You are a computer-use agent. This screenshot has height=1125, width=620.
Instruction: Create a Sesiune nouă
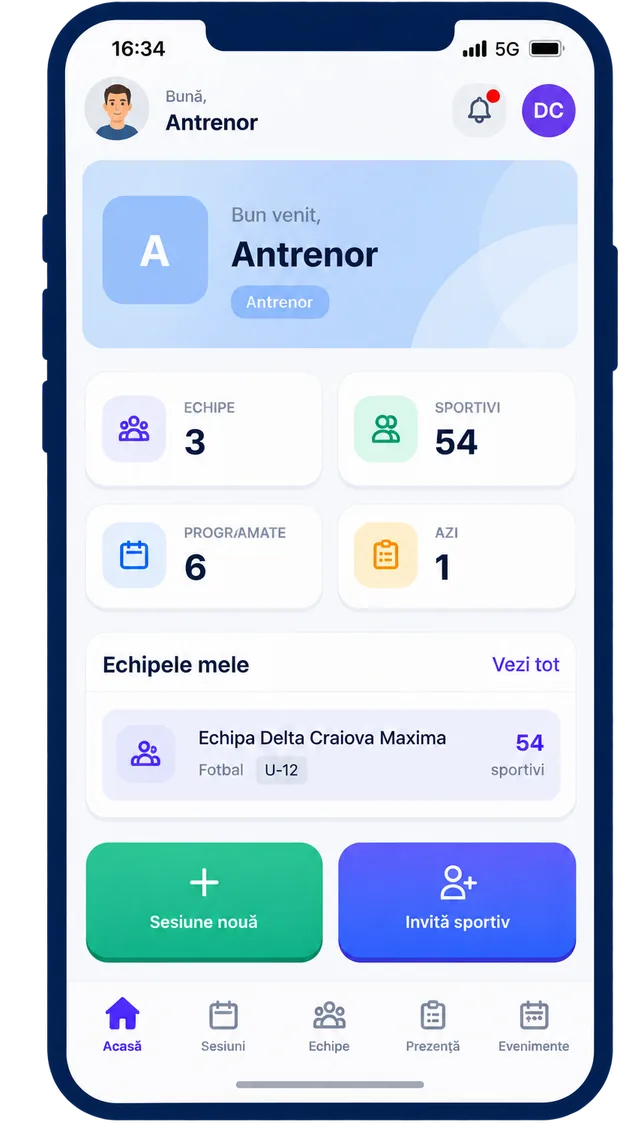204,901
